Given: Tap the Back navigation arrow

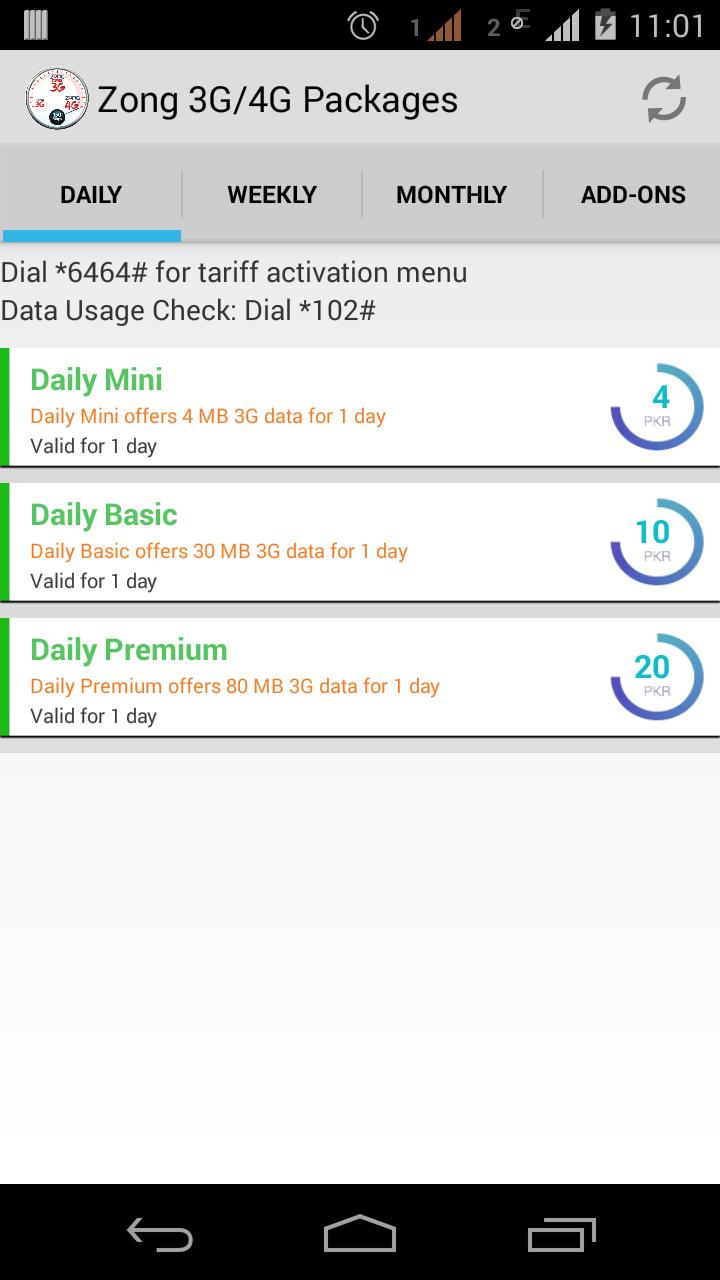Looking at the screenshot, I should (x=160, y=1236).
